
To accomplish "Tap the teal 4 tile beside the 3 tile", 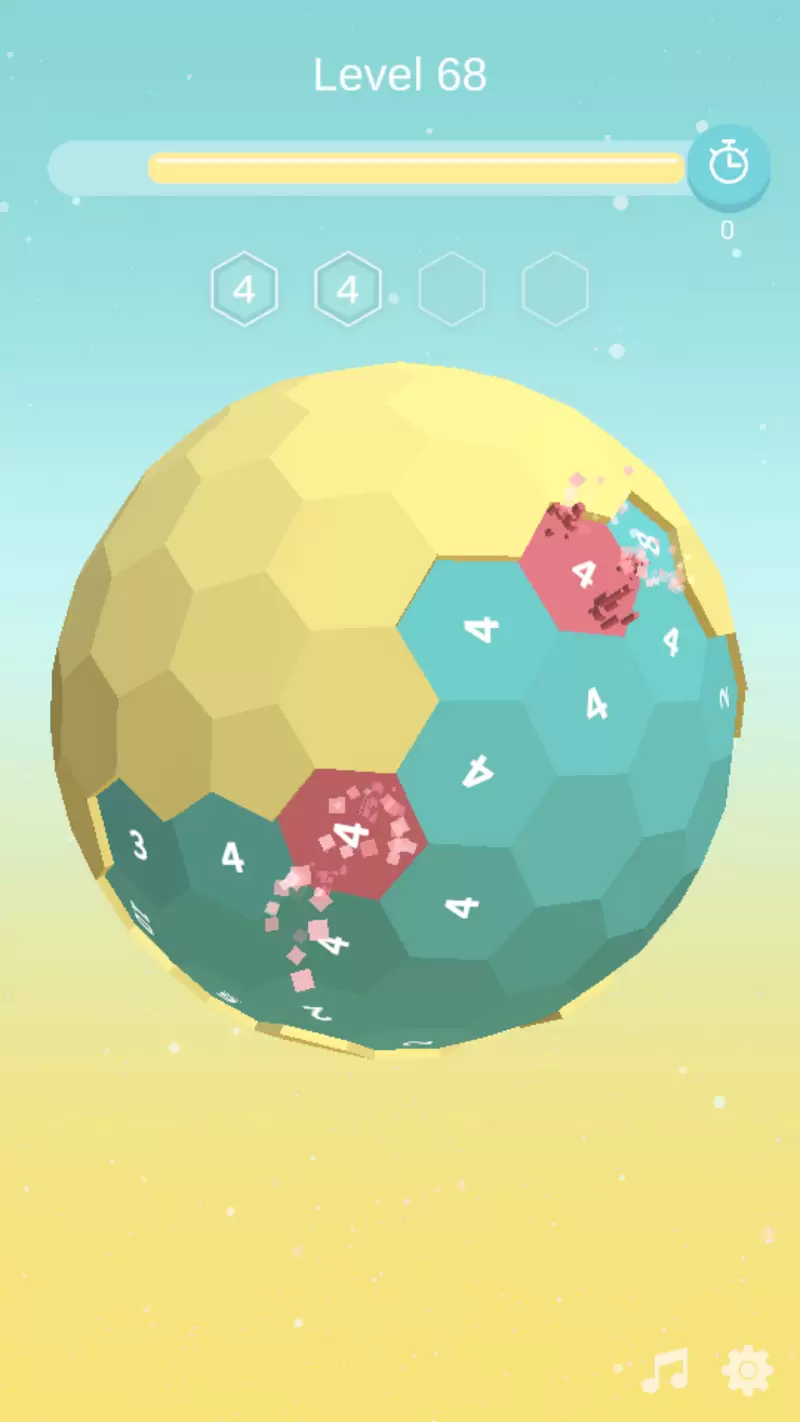I will coord(232,856).
